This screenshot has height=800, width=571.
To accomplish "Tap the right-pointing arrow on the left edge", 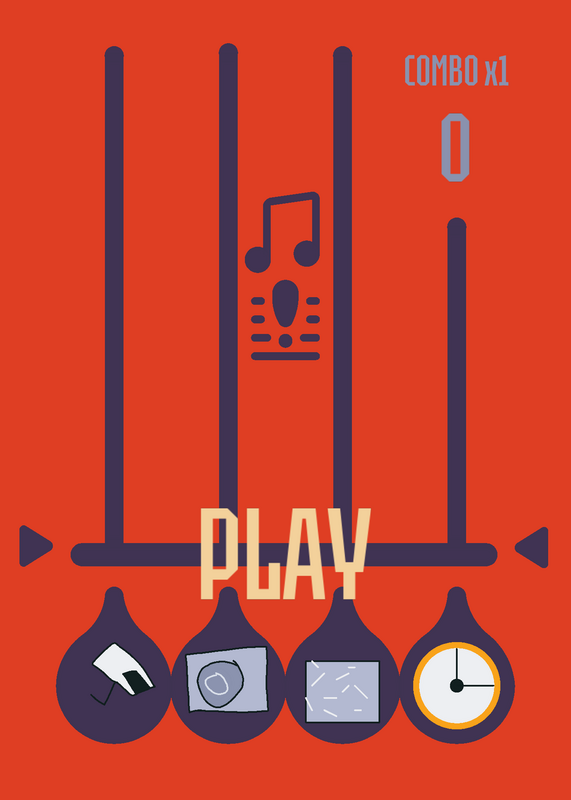I will pyautogui.click(x=36, y=546).
